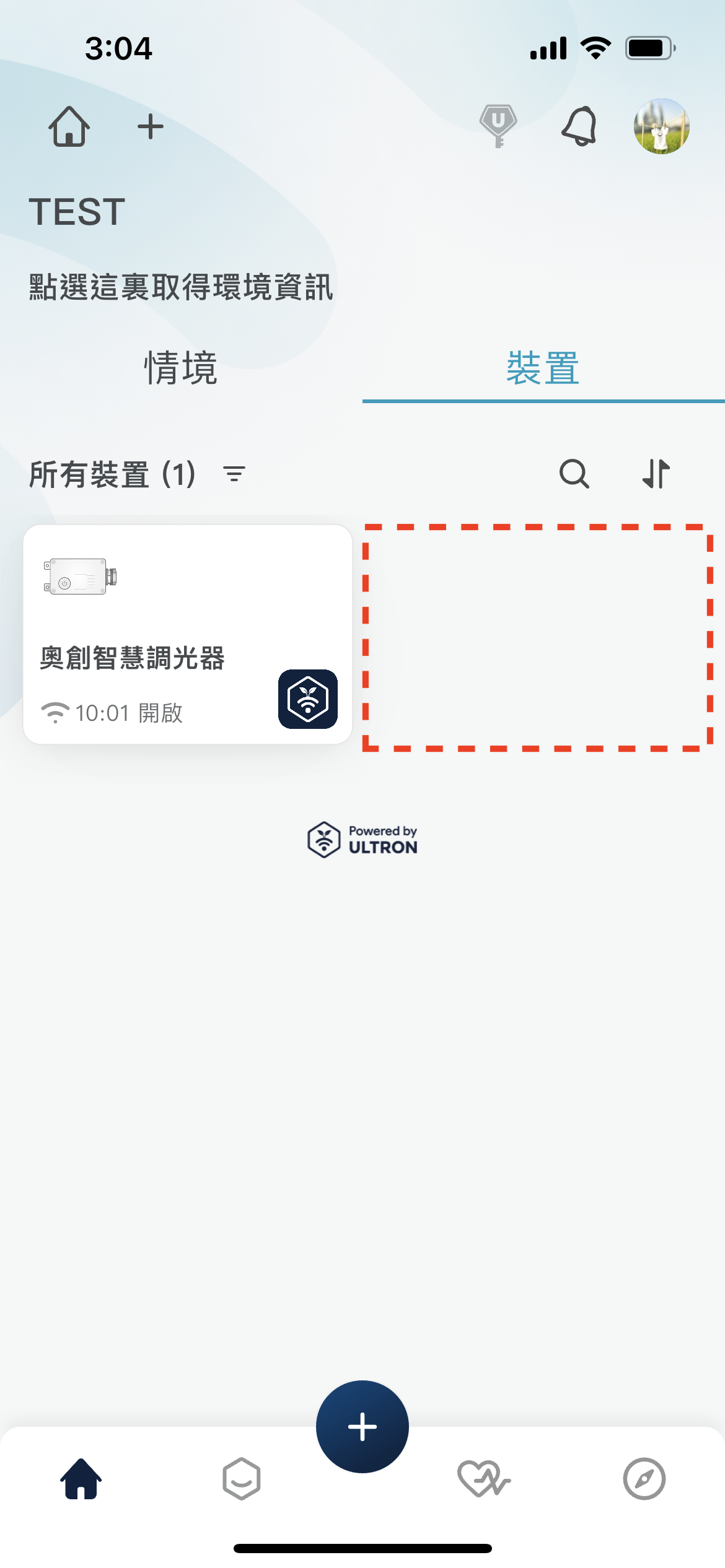The height and width of the screenshot is (1568, 725).
Task: Open the 所有裝置 filter menu
Action: click(x=234, y=474)
